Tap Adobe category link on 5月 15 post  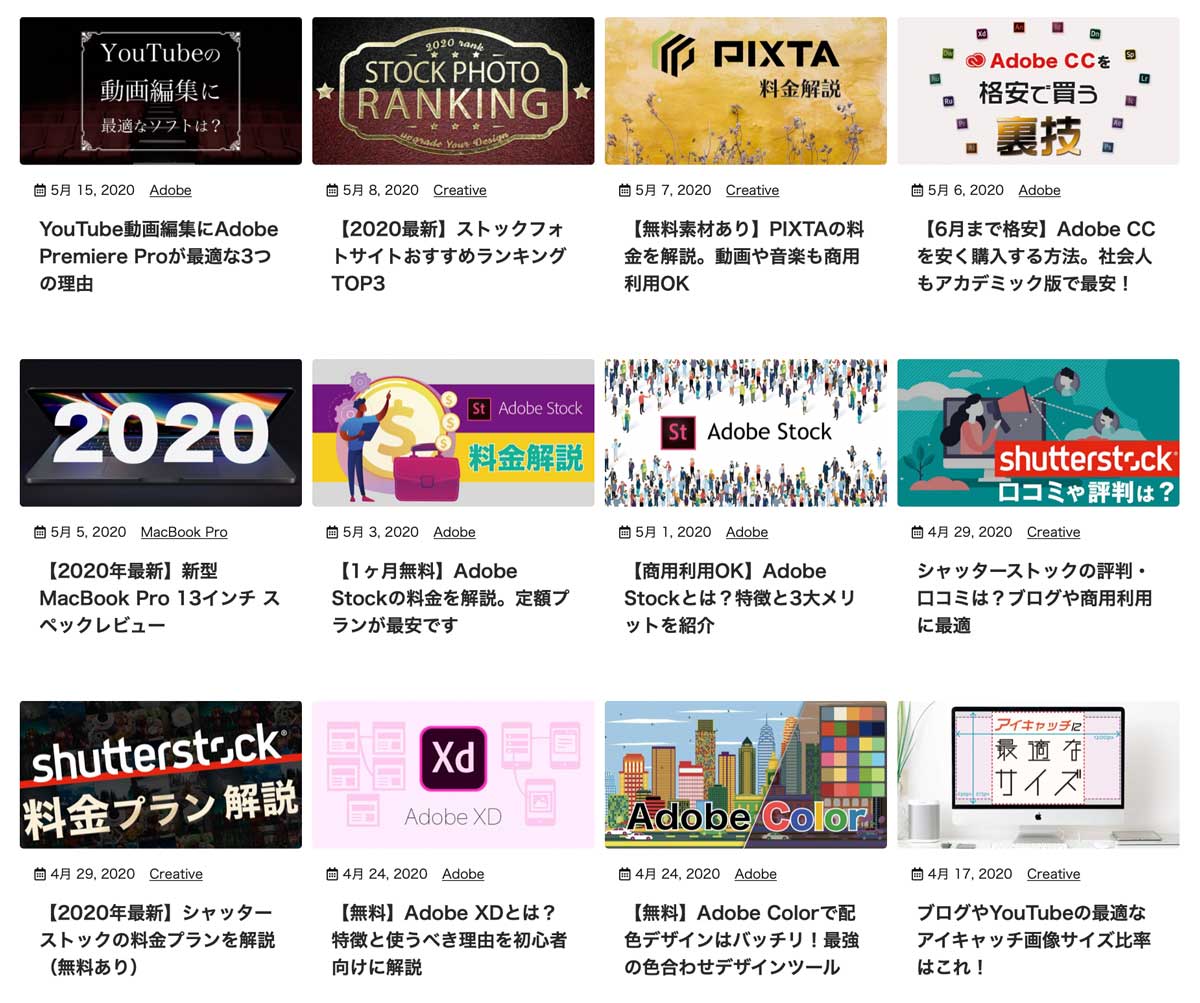[170, 190]
